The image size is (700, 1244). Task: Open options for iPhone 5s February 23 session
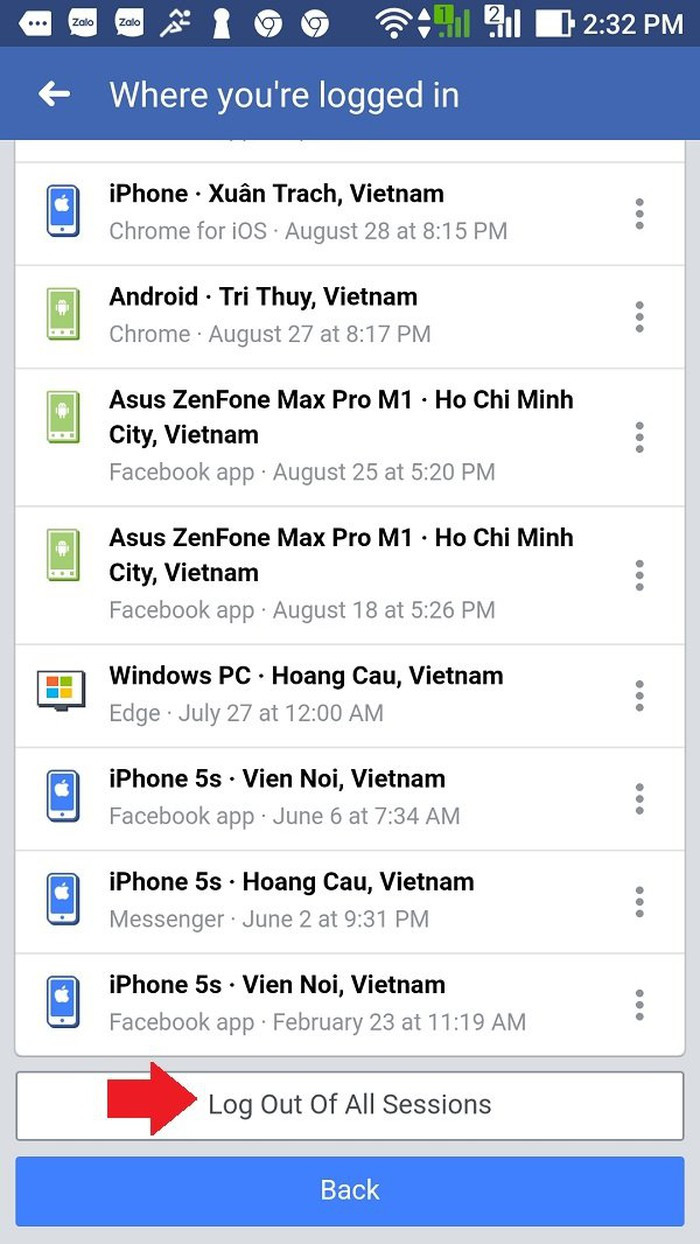click(x=640, y=1005)
